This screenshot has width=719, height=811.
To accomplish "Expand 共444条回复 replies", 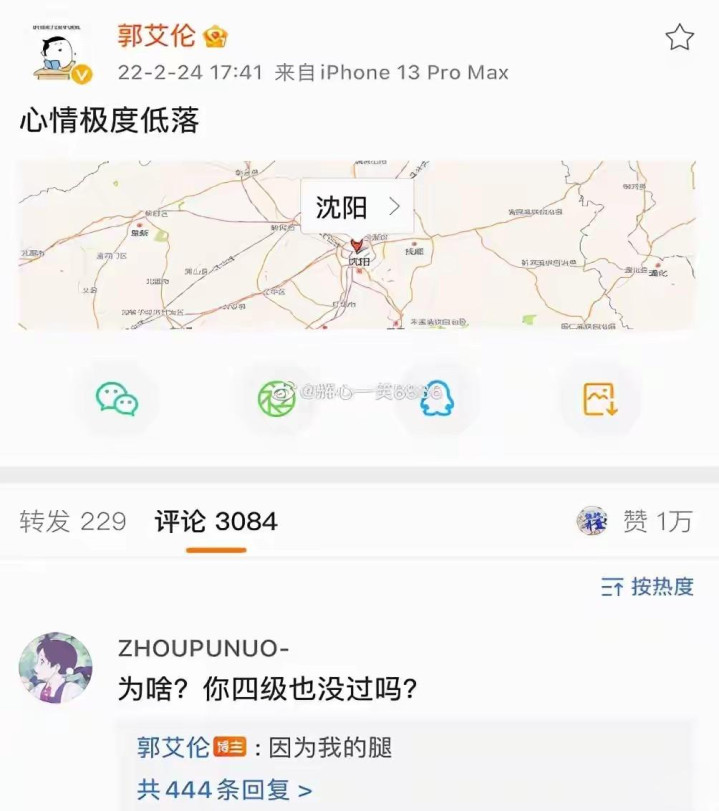I will (225, 790).
